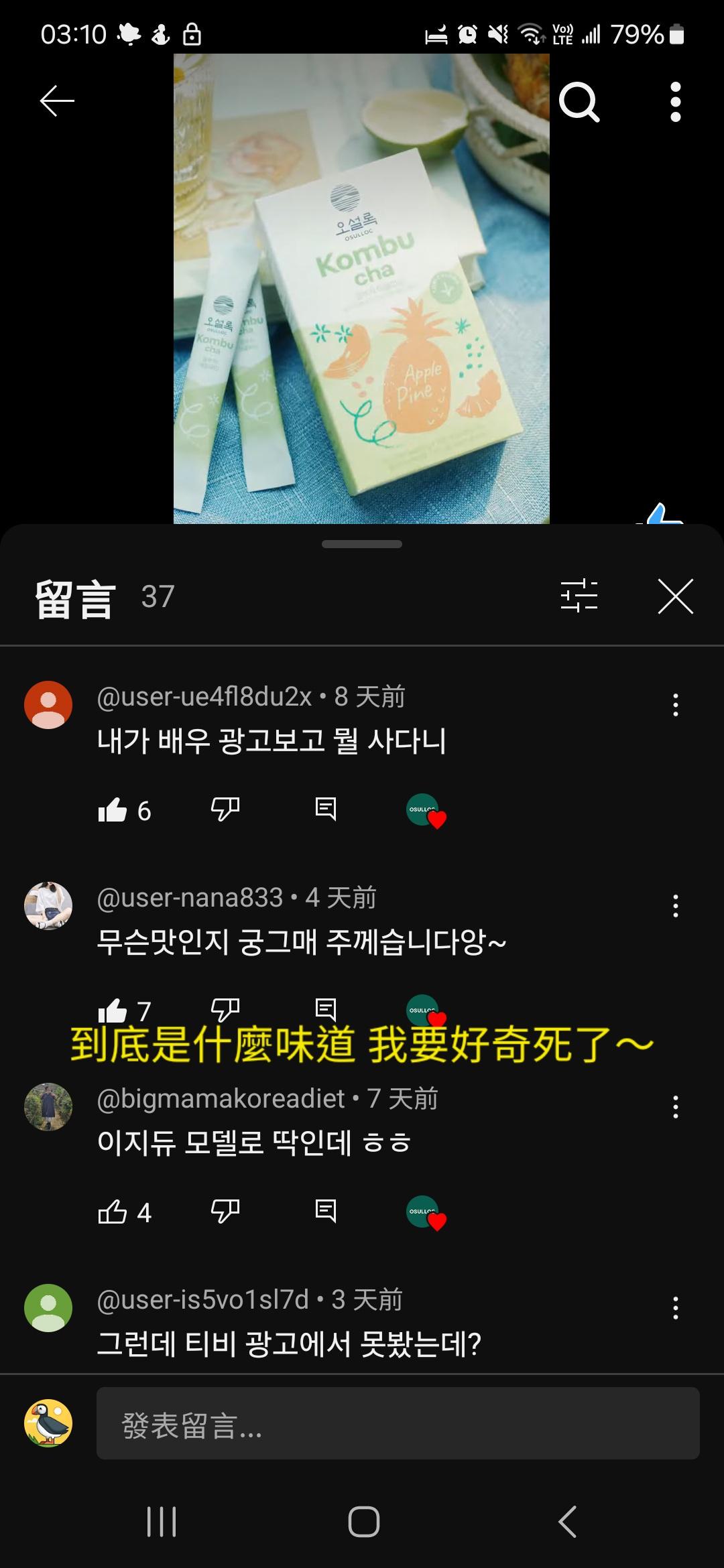Reply to @user-ue4fl8du2x's comment
The height and width of the screenshot is (1568, 724).
pos(326,809)
